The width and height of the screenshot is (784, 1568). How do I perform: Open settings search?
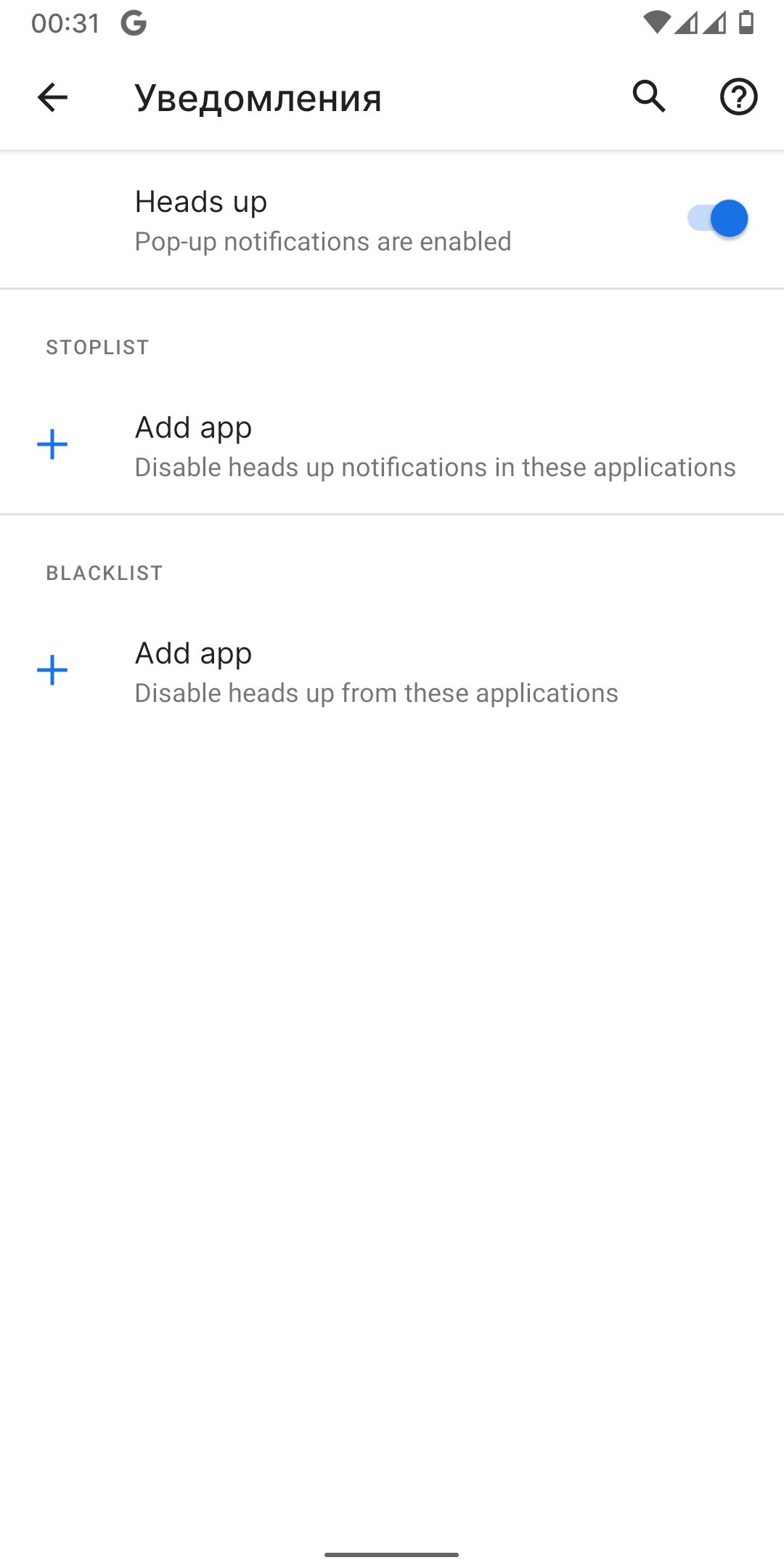(649, 97)
